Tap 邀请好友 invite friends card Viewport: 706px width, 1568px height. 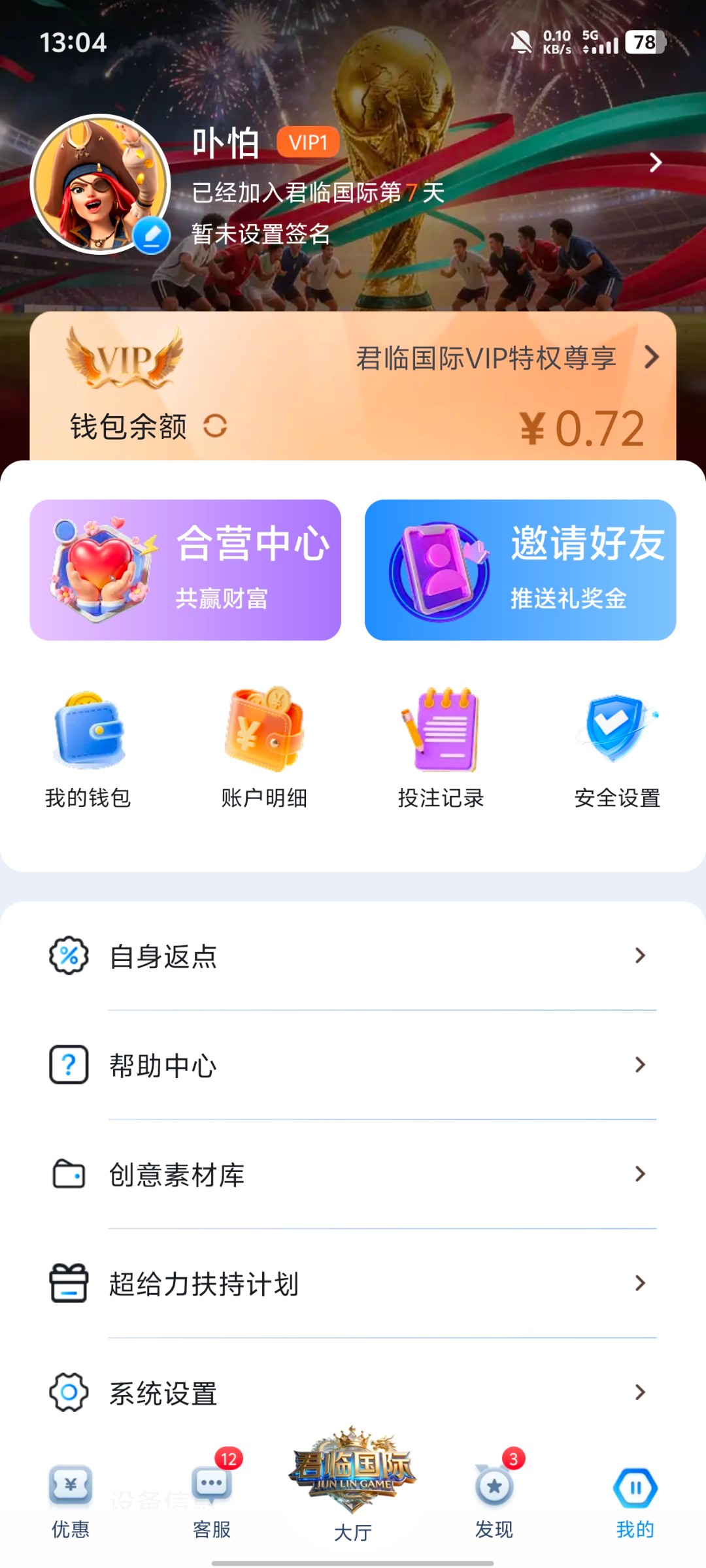pos(518,568)
